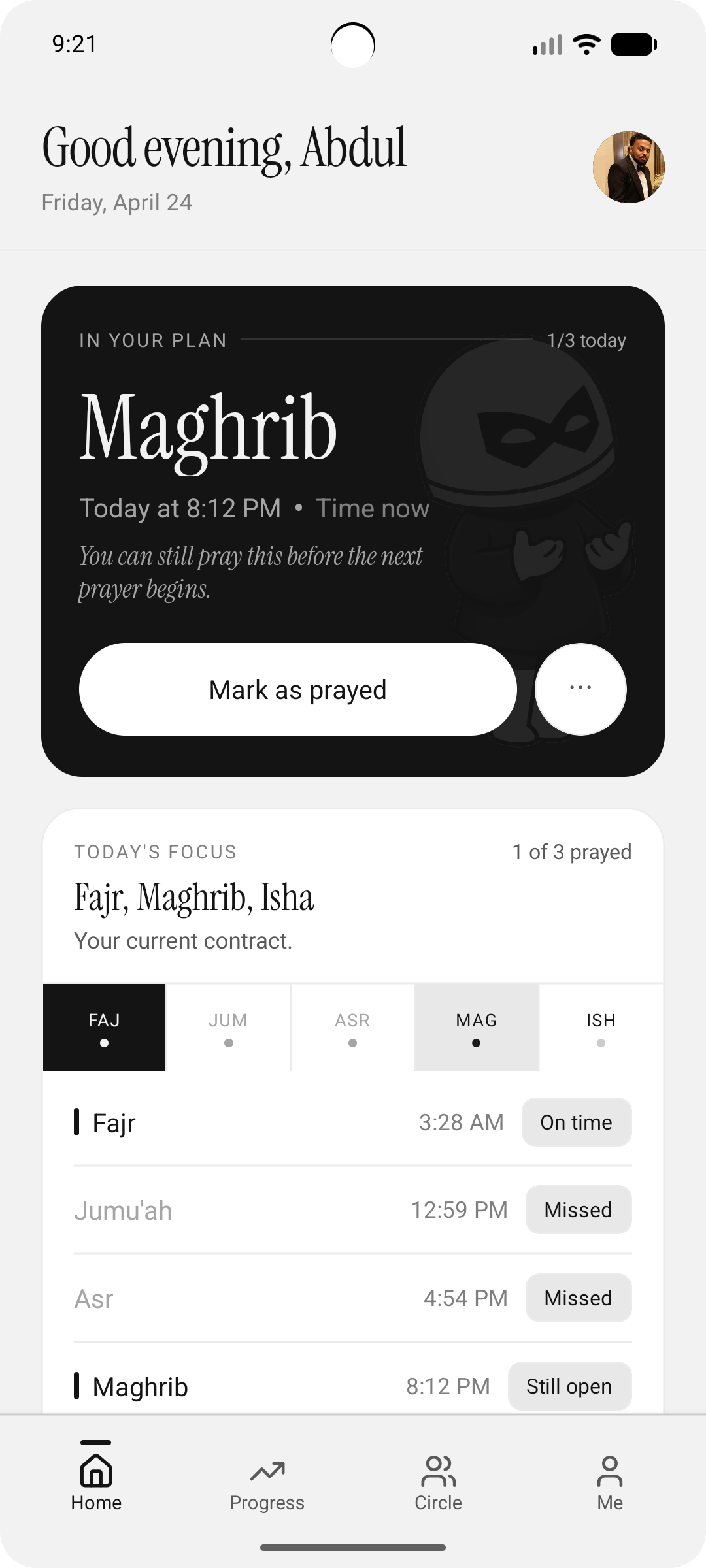Select the FAJ prayer tab
Screen dimensions: 706x1568
[105, 1027]
